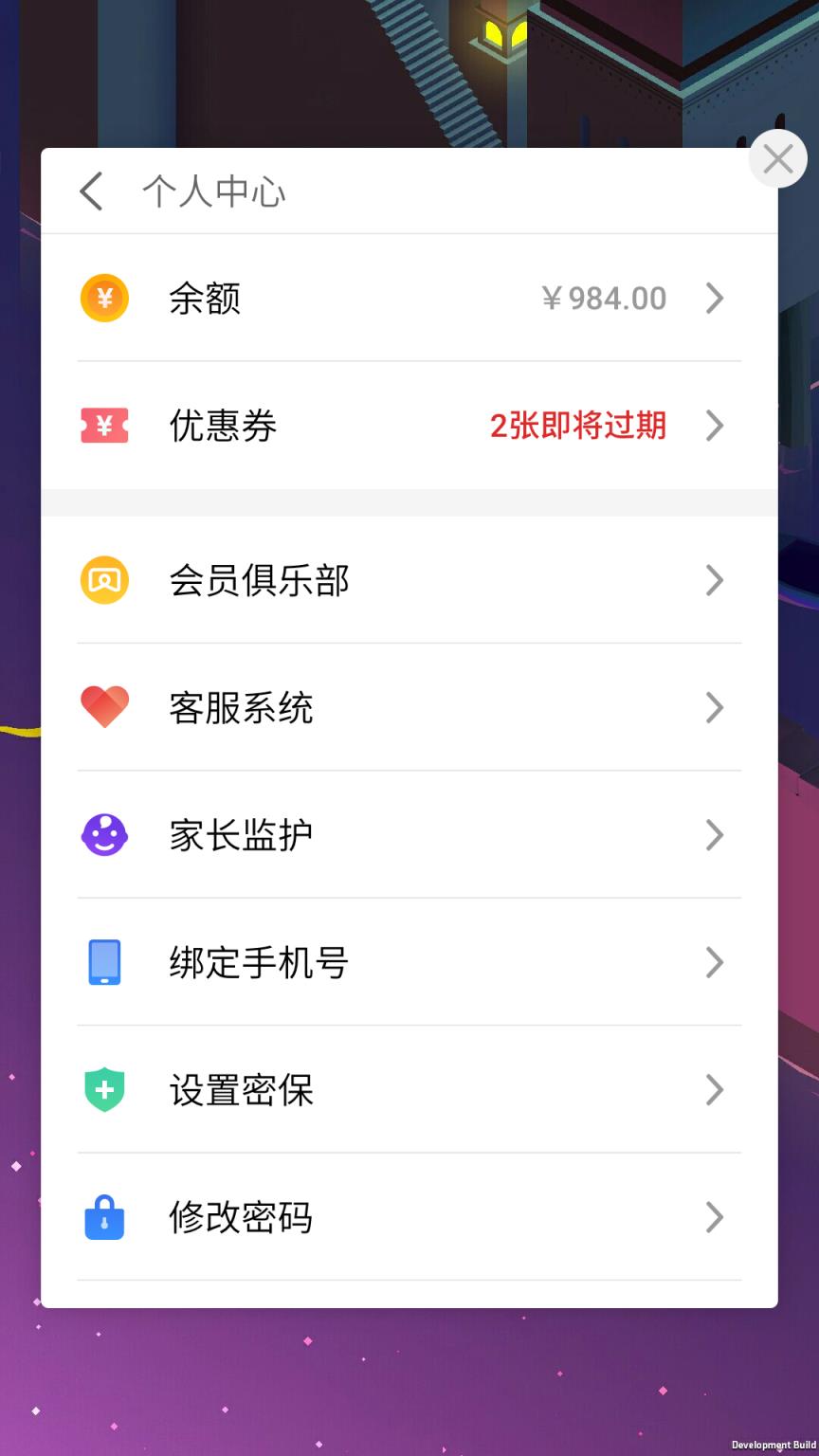Close the 个人中心 dialog with the X
819x1456 pixels.
point(777,158)
